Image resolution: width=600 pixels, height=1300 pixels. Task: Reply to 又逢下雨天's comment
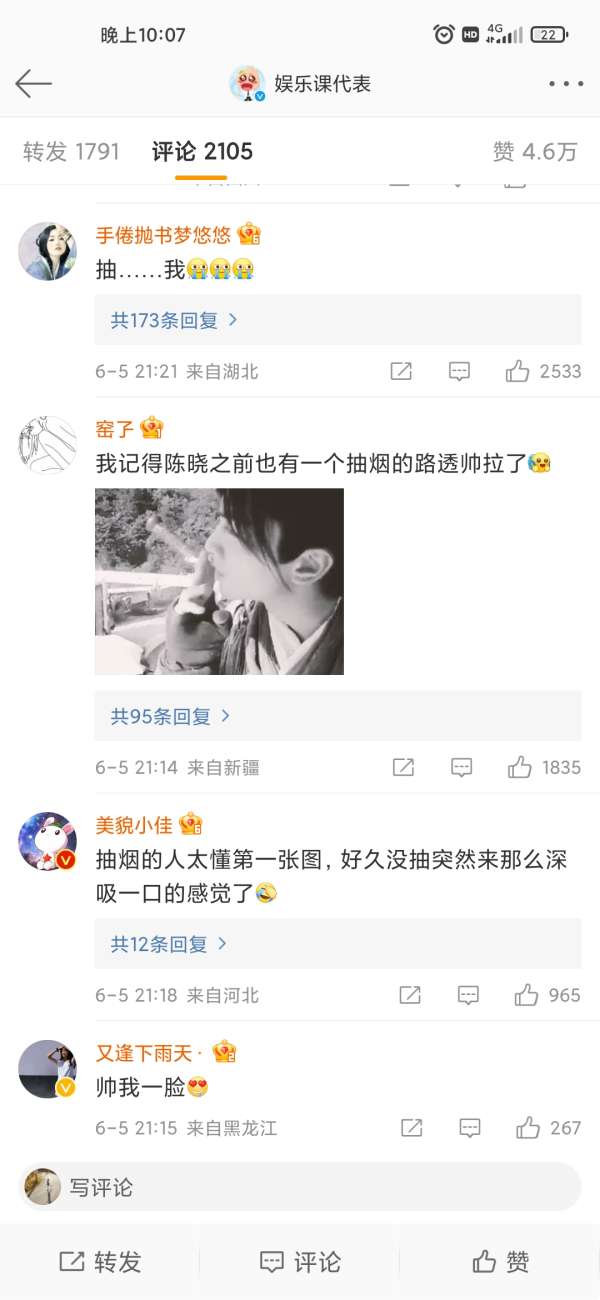point(470,1128)
